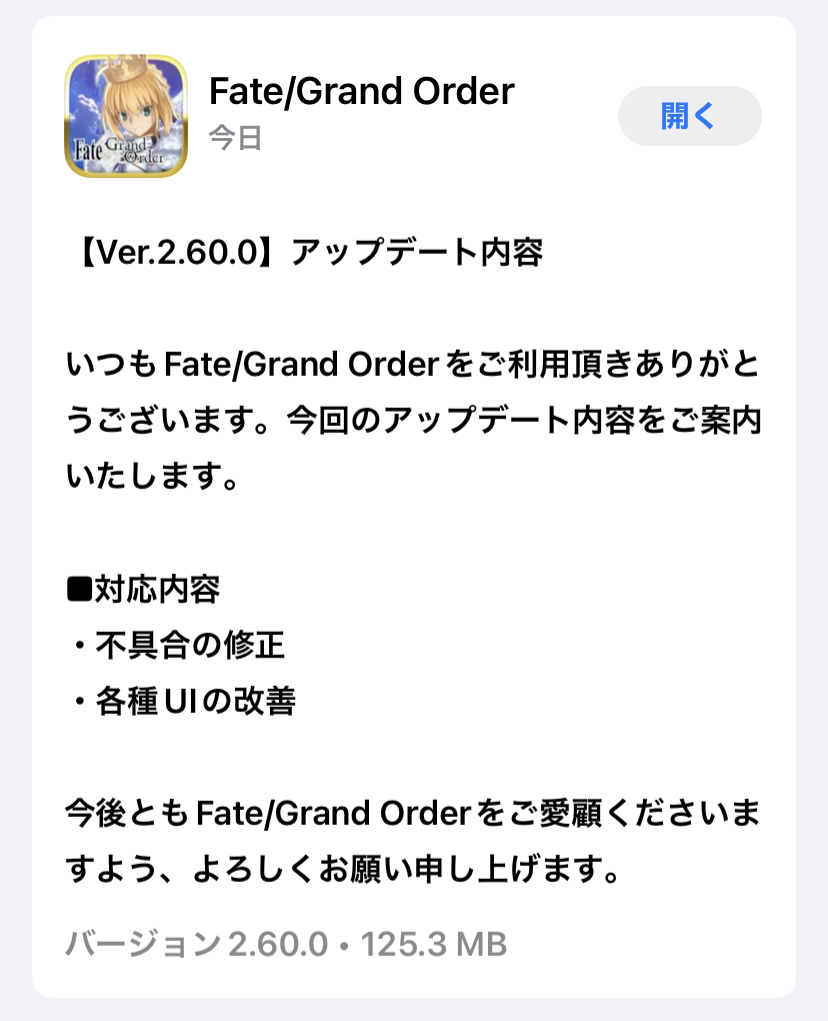Screen dimensions: 828x1021
Task: Tap the 開く button to open the app
Action: click(x=689, y=117)
